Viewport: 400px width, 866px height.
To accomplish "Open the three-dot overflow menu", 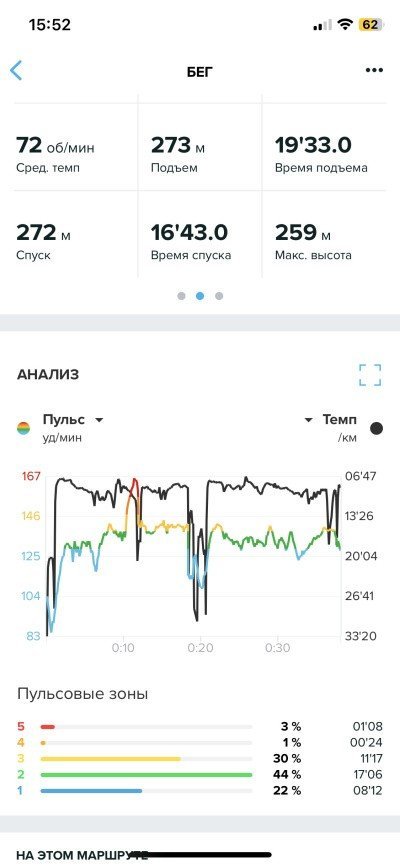I will click(x=374, y=70).
